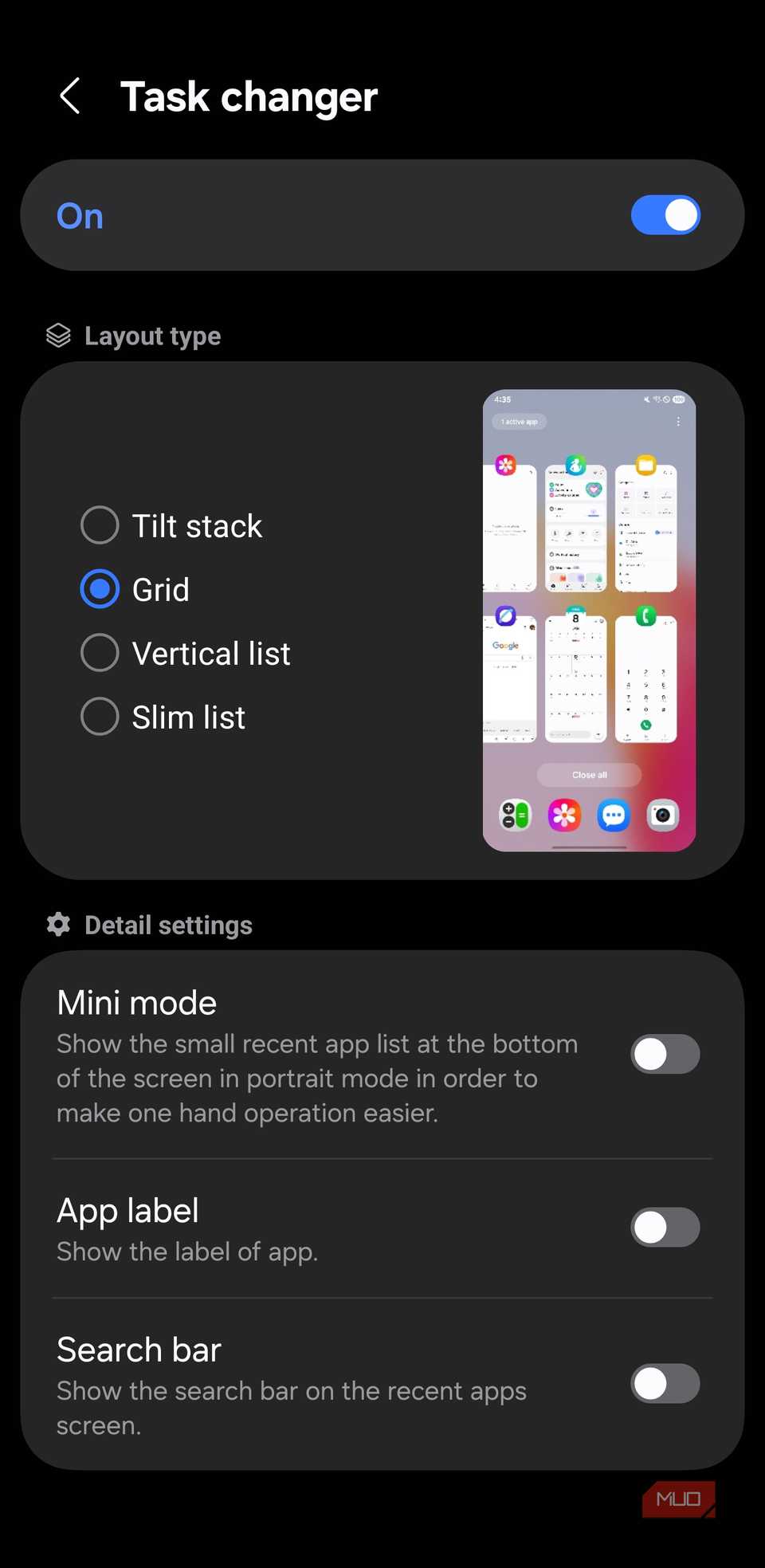Tap the Gallery flower icon in the preview

click(x=505, y=466)
